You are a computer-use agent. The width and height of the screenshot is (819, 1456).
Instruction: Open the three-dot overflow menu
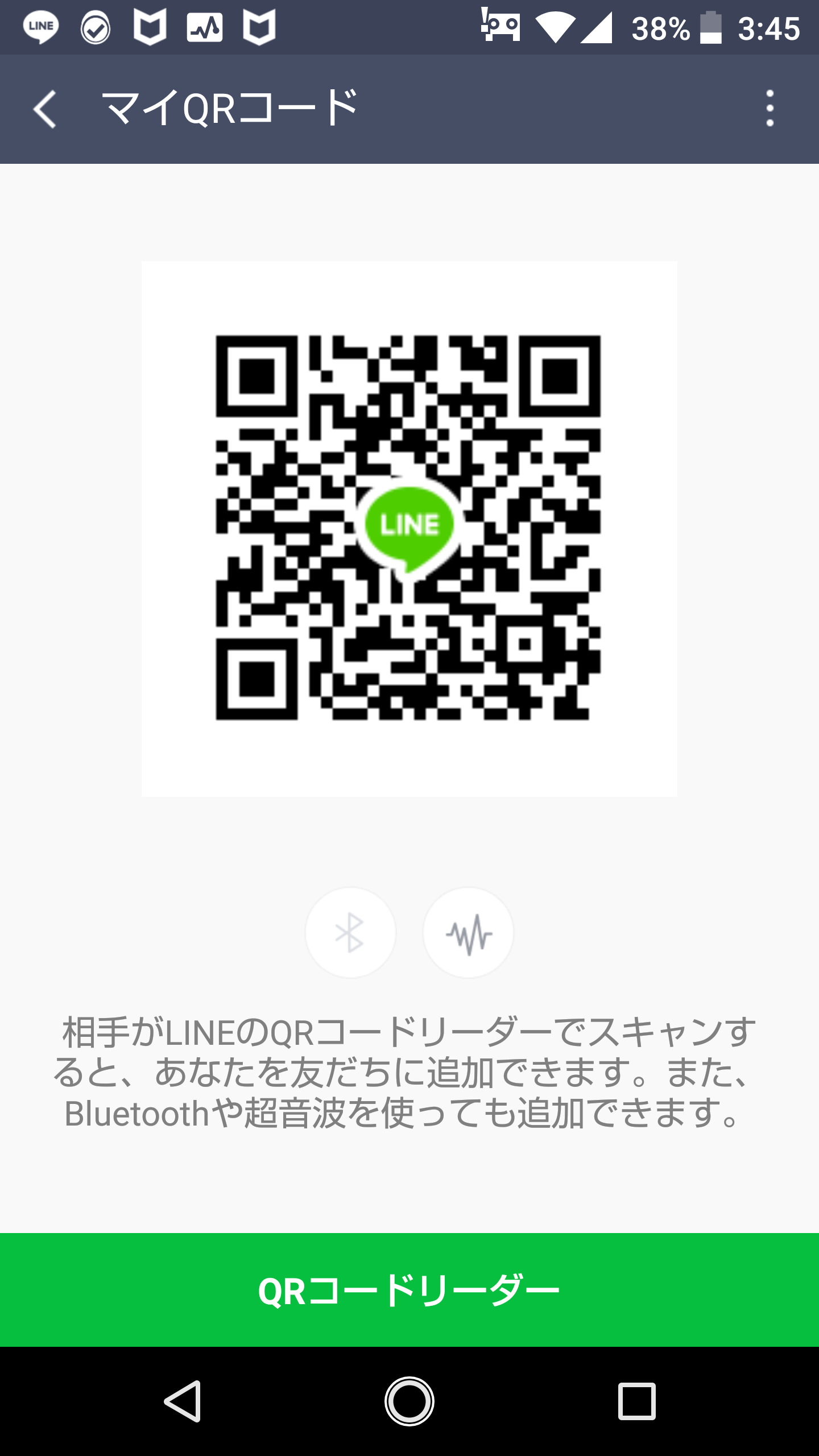(x=770, y=109)
